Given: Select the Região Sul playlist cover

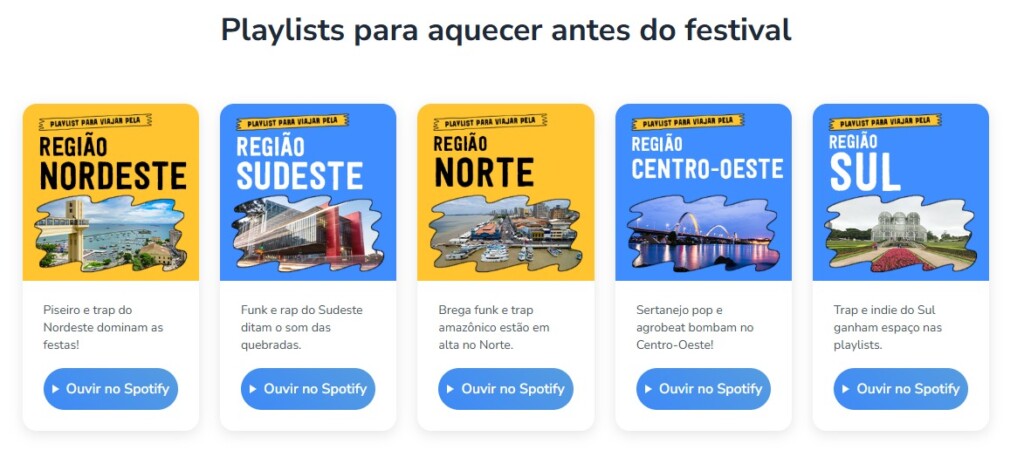Looking at the screenshot, I should [x=900, y=192].
